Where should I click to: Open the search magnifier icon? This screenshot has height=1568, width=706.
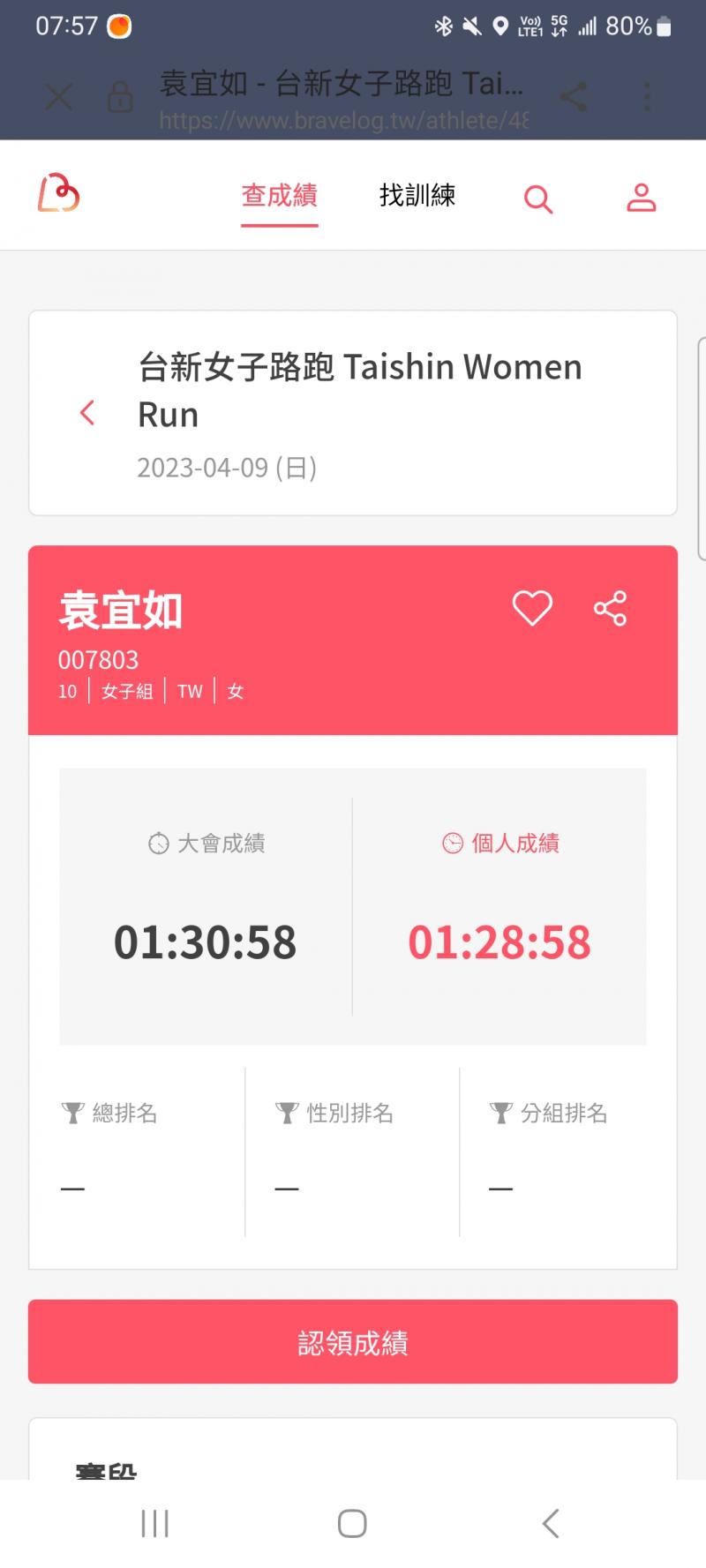[537, 199]
